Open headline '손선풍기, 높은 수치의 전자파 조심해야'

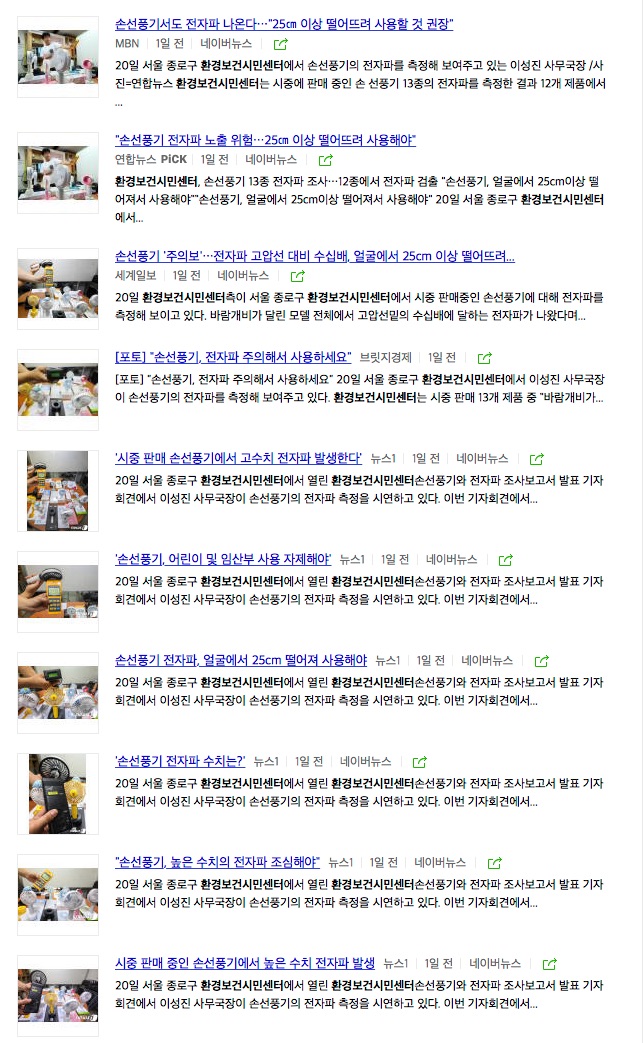pyautogui.click(x=217, y=862)
